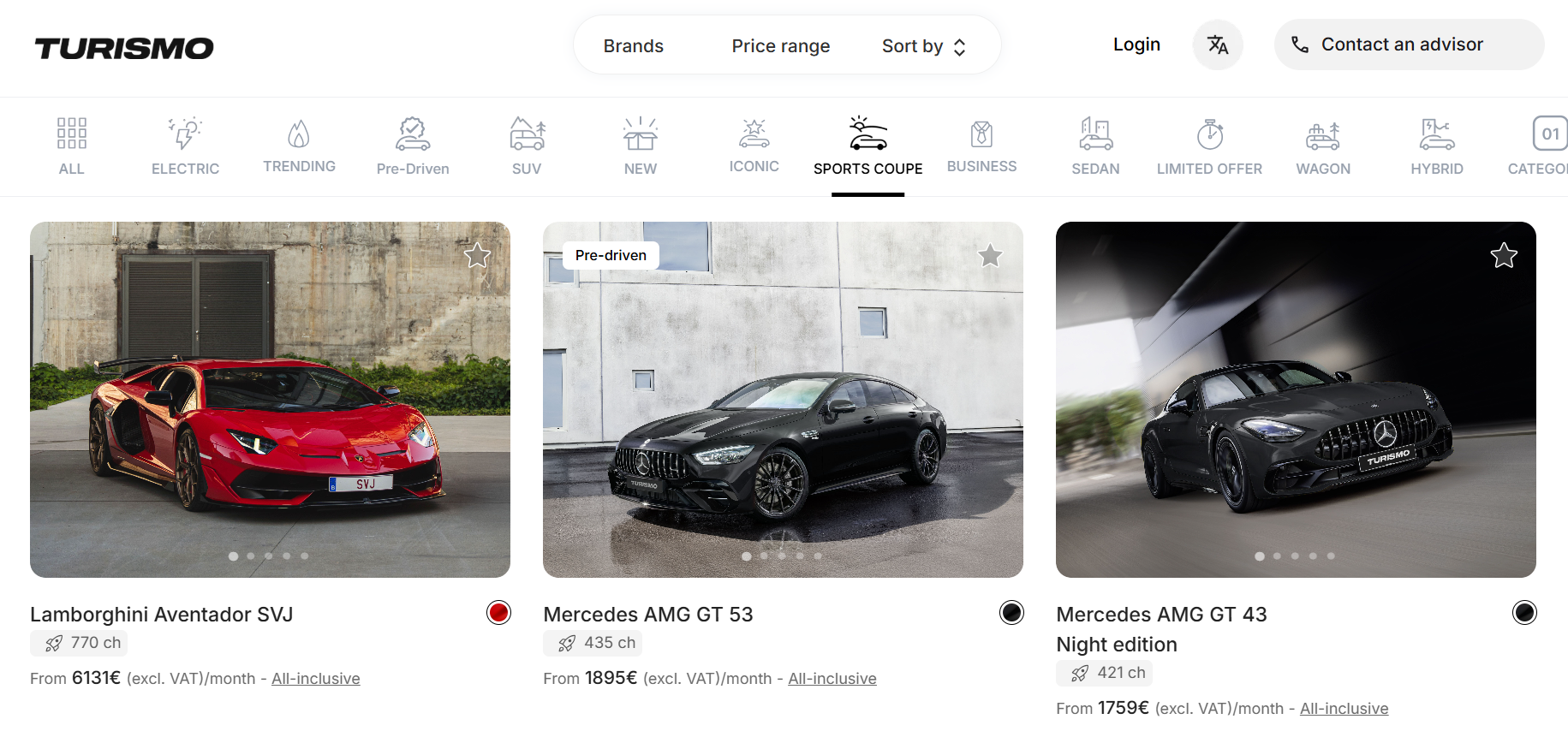Favorite the Lamborghini Aventador SVJ
This screenshot has width=1568, height=743.
477,255
